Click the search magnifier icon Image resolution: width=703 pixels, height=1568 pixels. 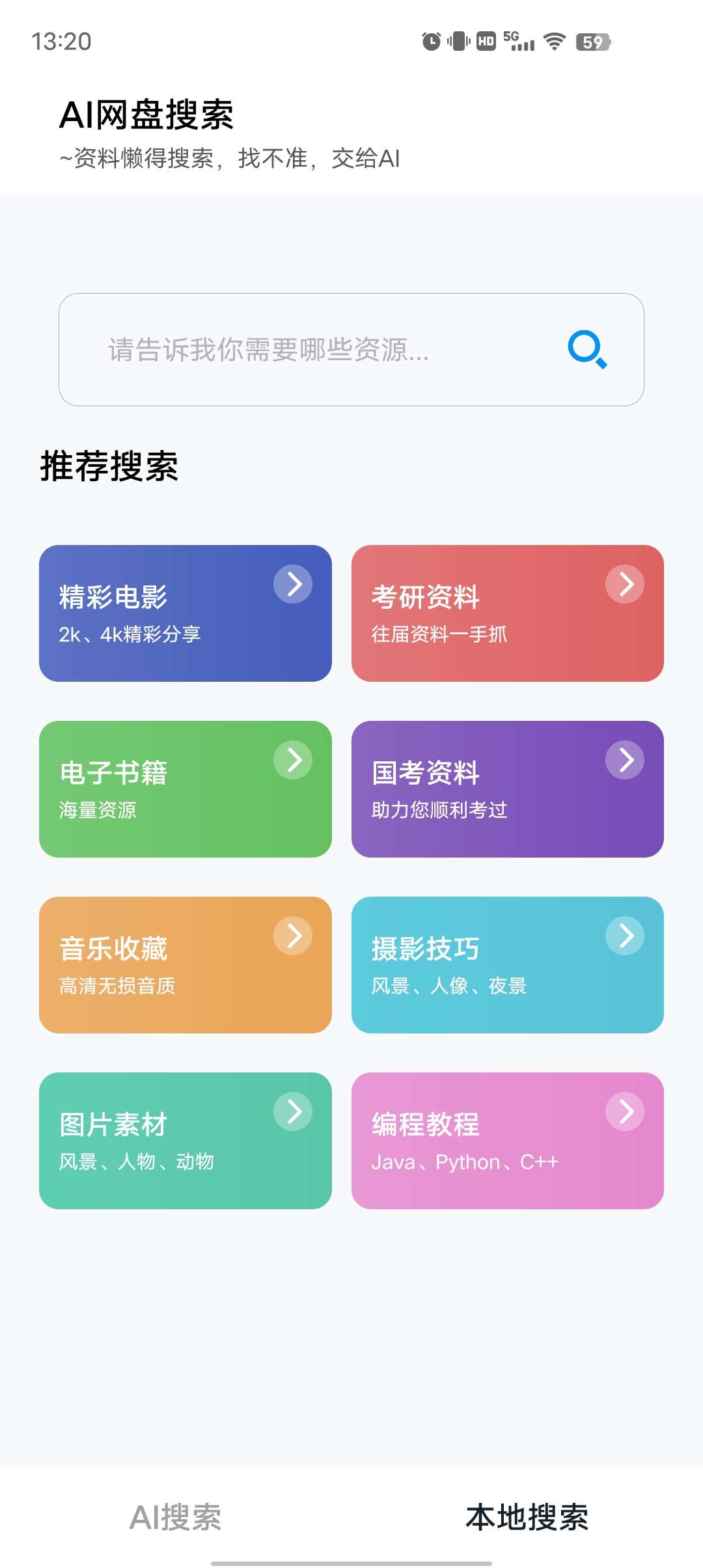(x=586, y=351)
